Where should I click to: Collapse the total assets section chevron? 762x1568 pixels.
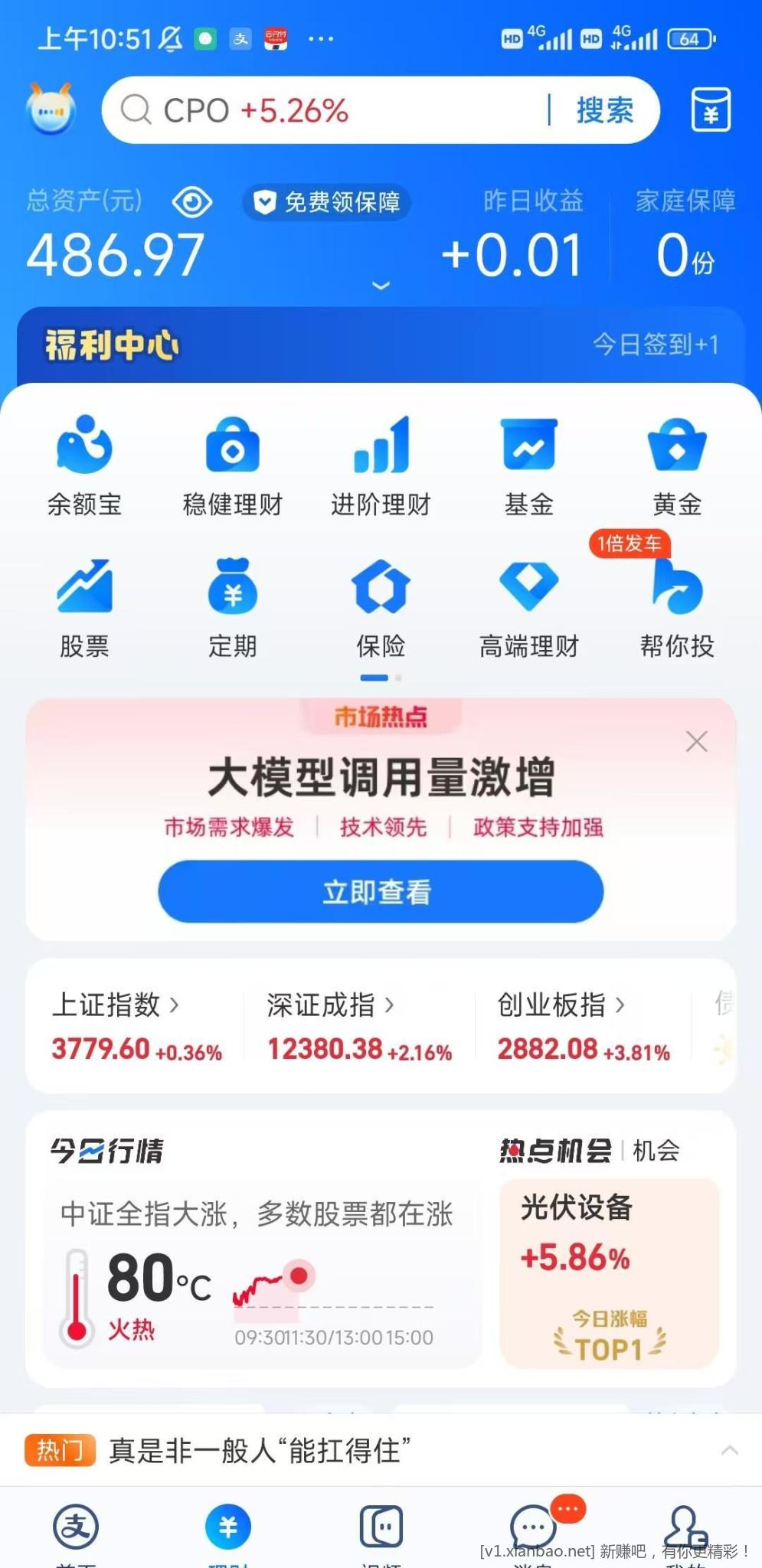tap(381, 285)
